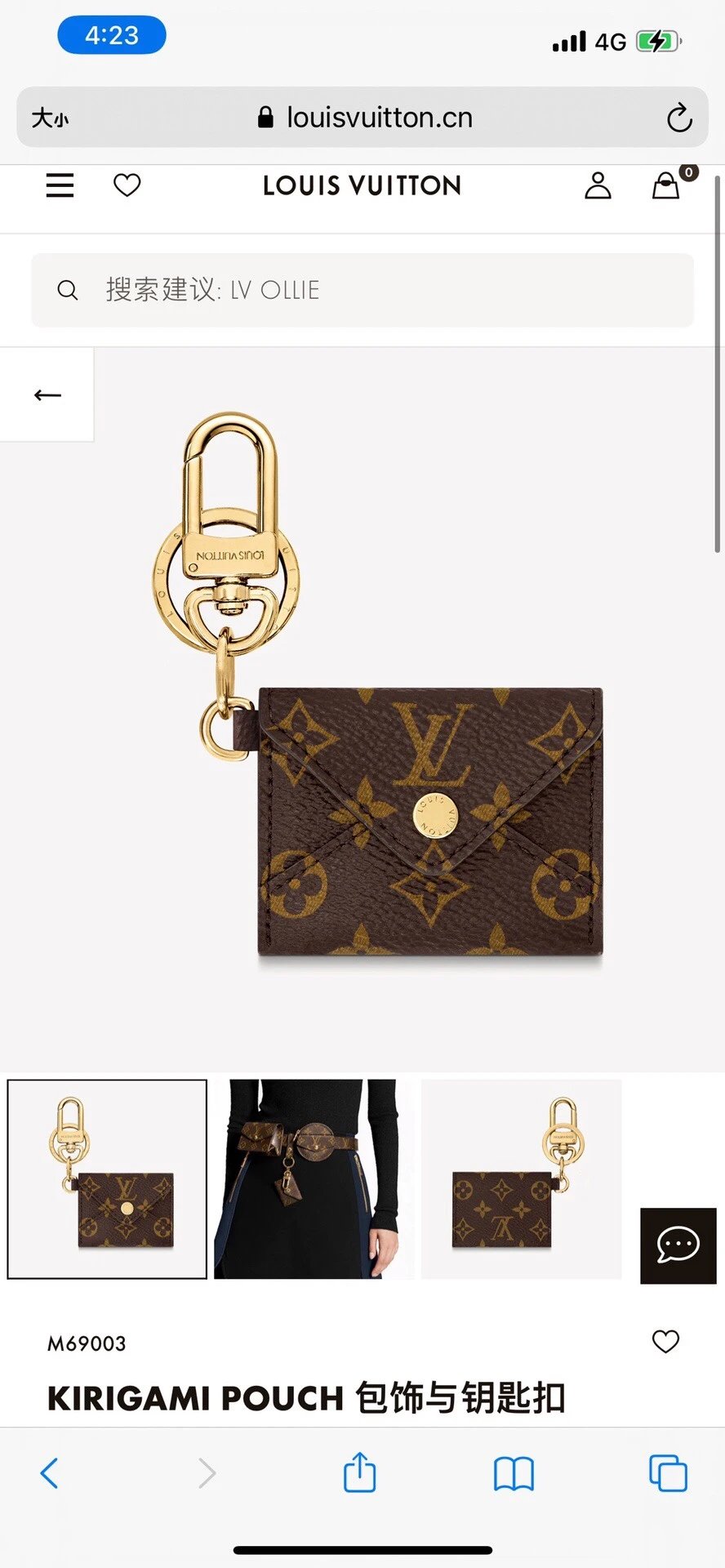Open the account profile icon
725x1568 pixels.
click(x=598, y=185)
